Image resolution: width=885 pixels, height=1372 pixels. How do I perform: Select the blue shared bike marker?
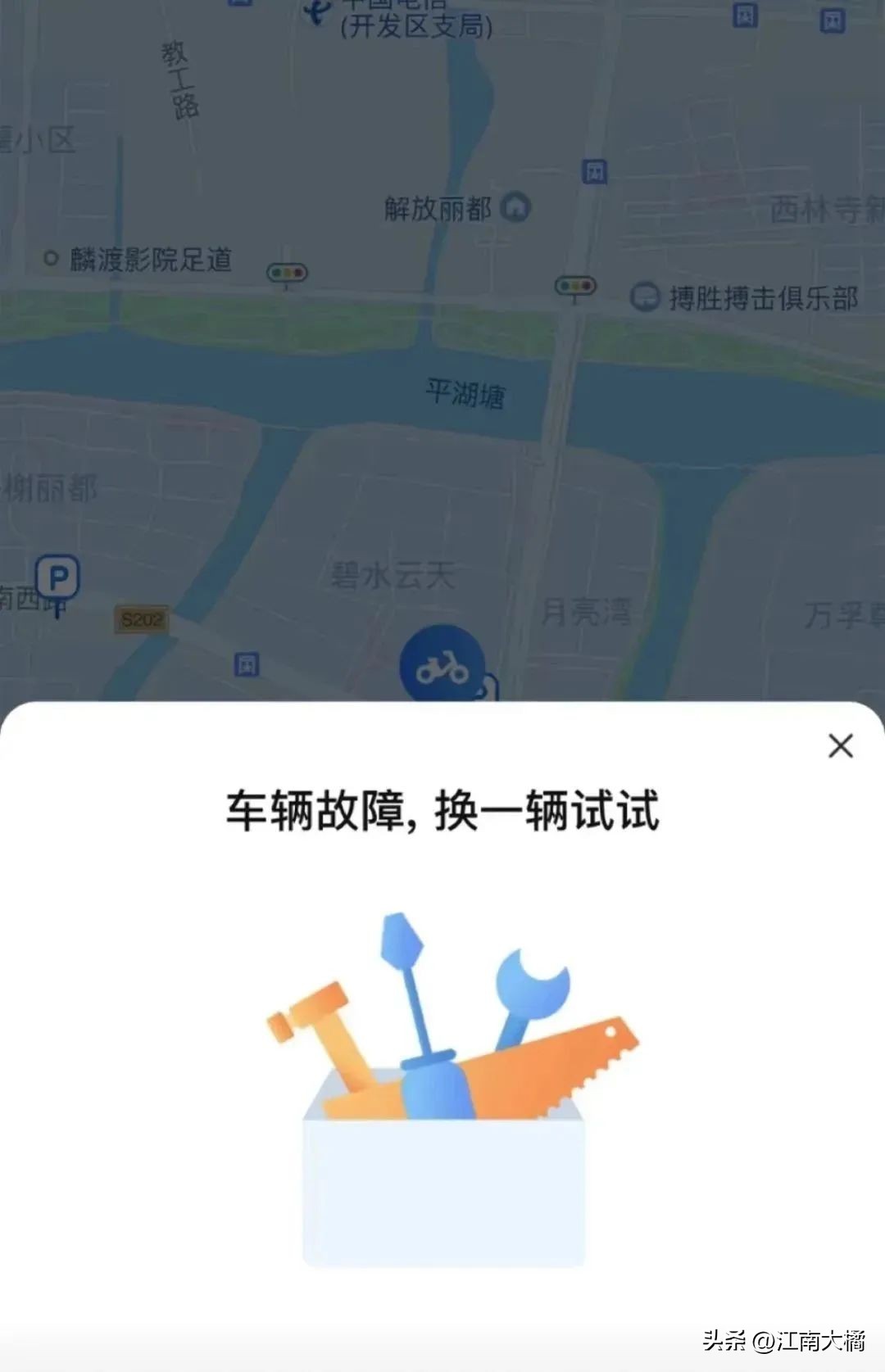[x=440, y=665]
